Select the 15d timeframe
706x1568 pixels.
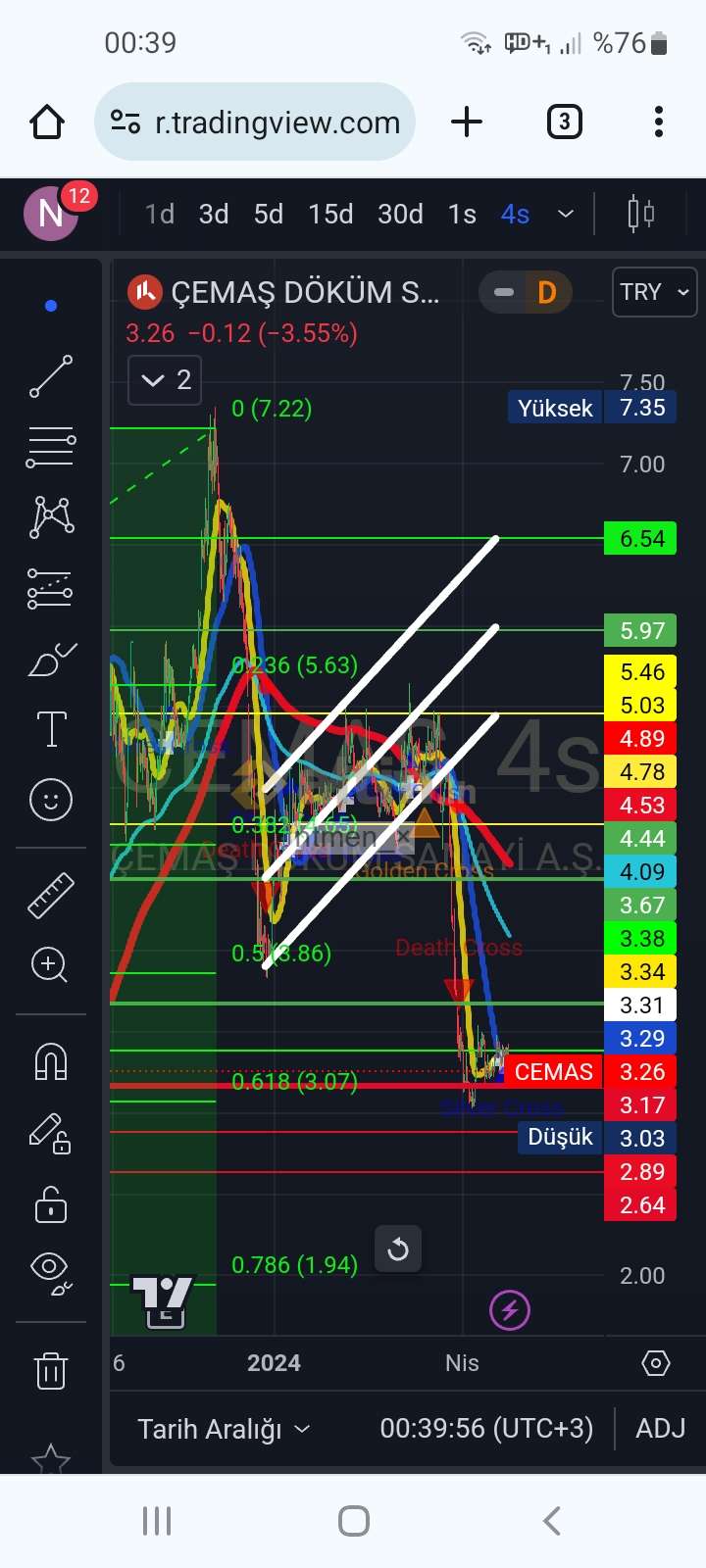pos(330,214)
